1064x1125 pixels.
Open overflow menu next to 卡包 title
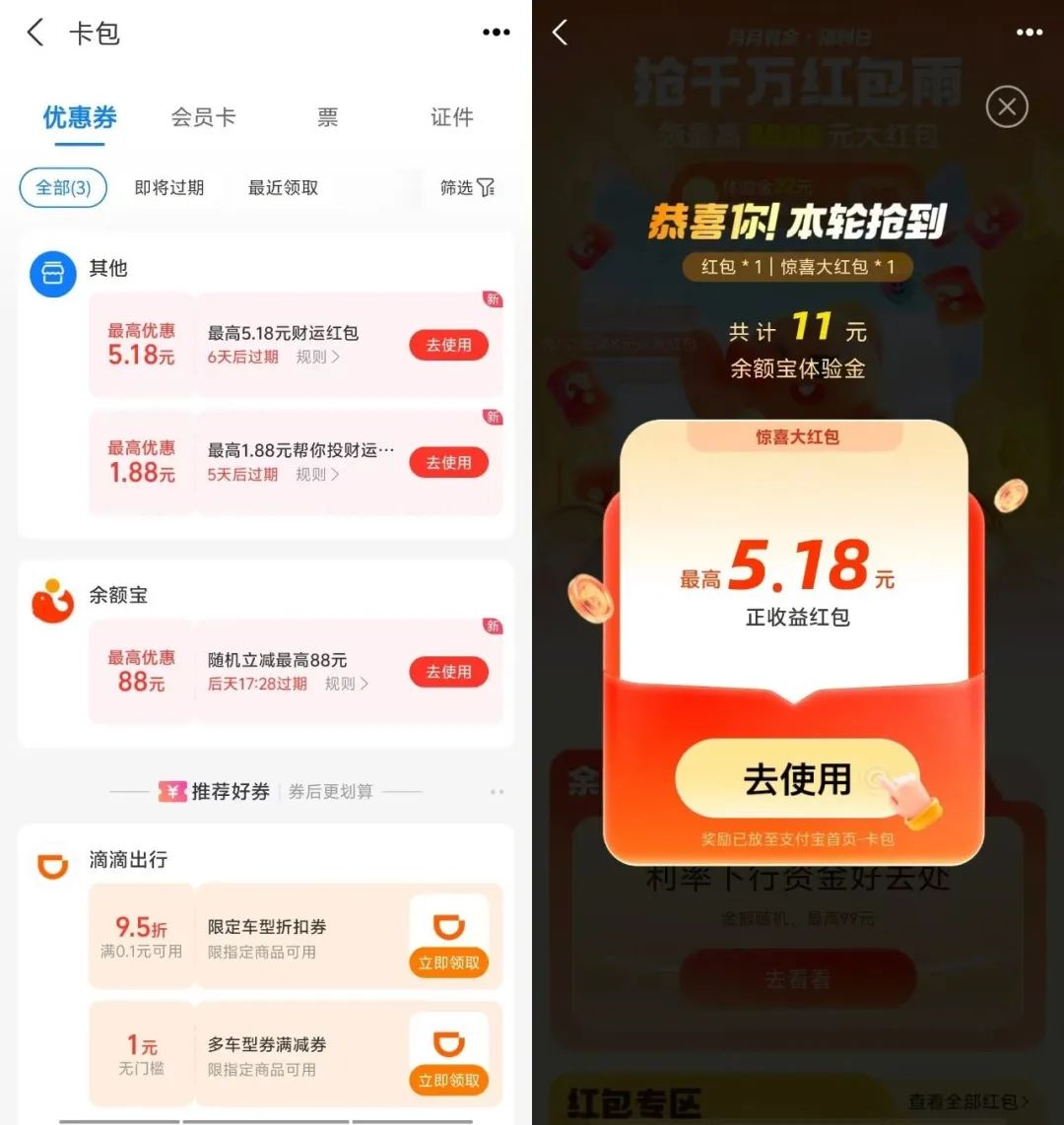pos(496,33)
